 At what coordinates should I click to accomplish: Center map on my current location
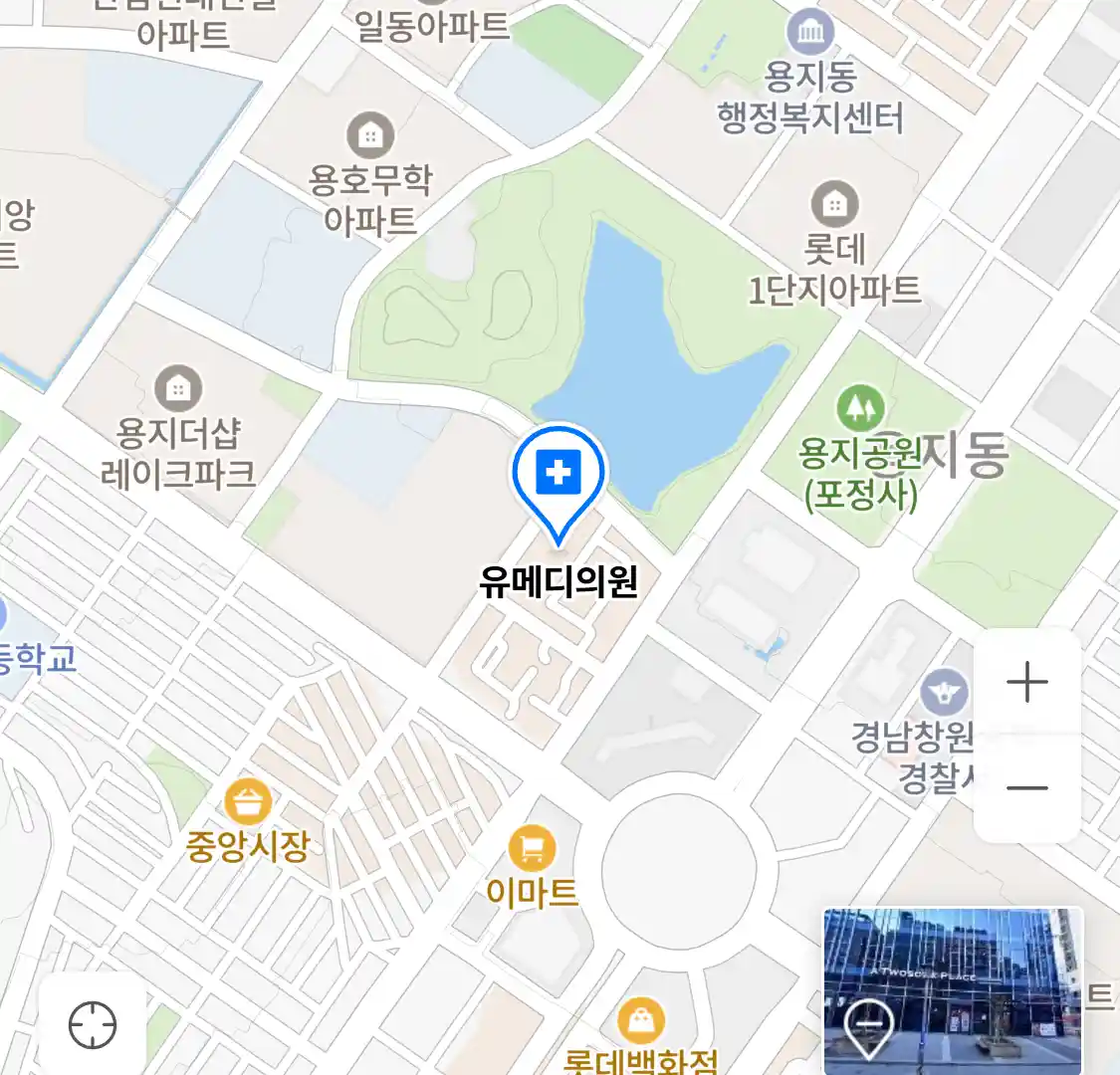93,1024
